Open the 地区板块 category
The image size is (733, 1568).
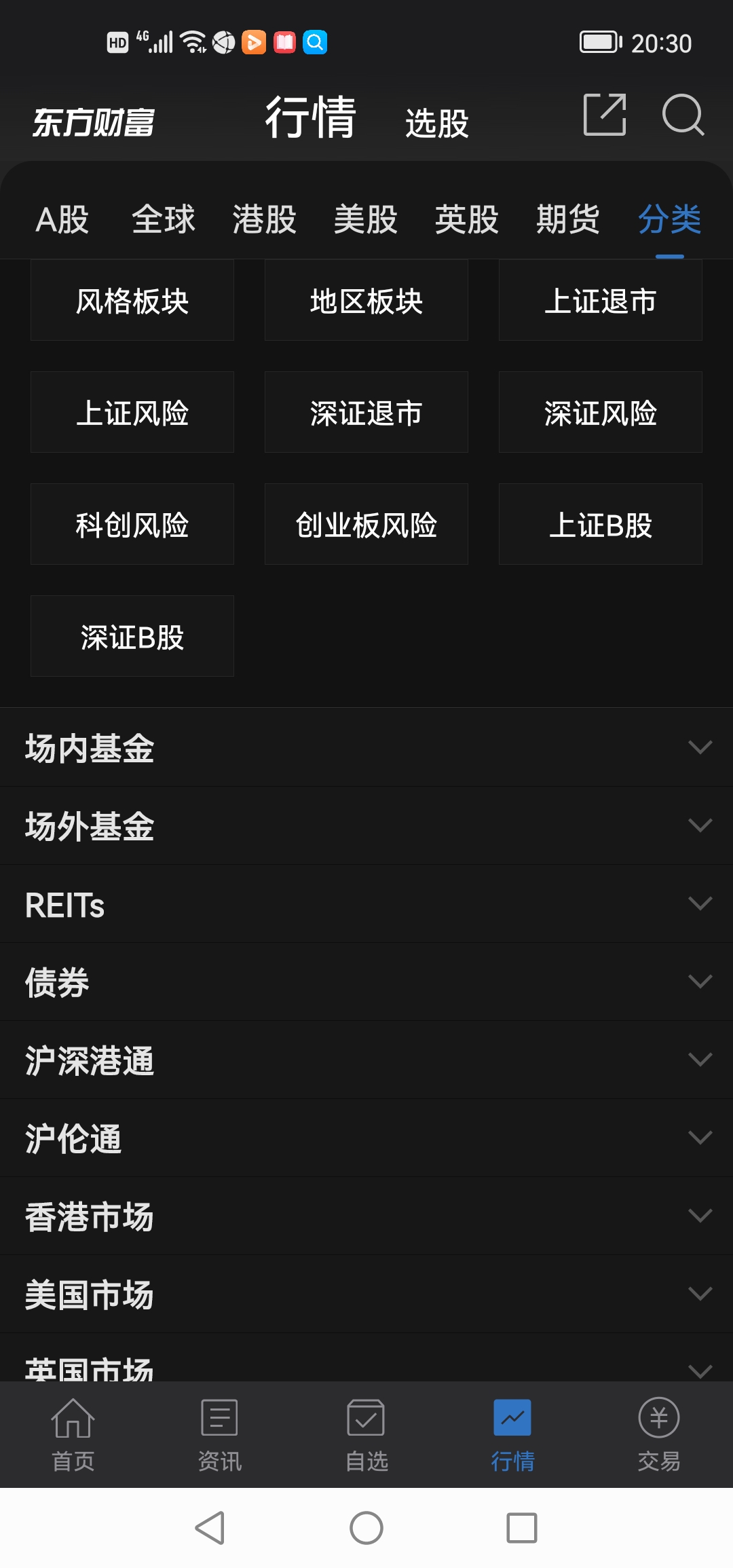[x=366, y=300]
